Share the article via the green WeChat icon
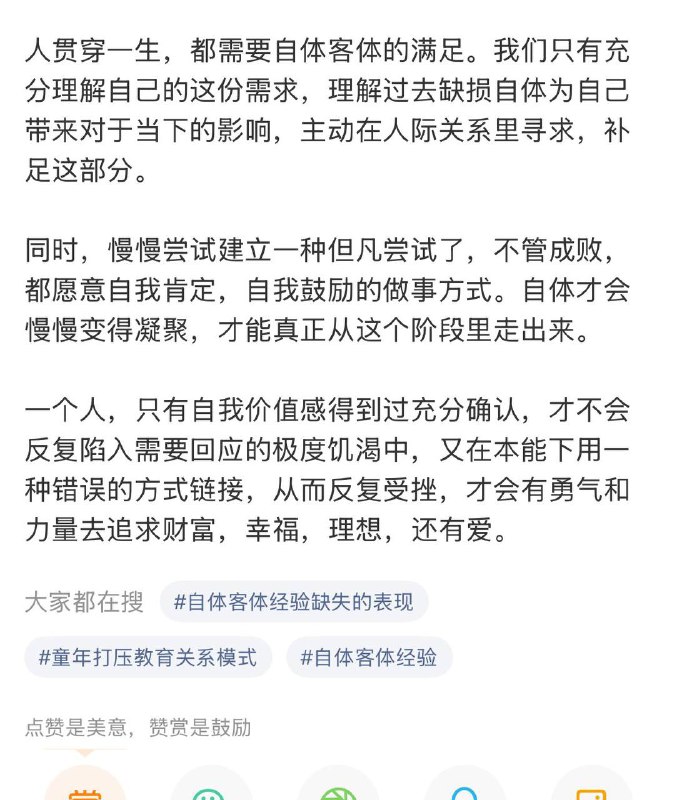The height and width of the screenshot is (800, 677). coord(210,790)
